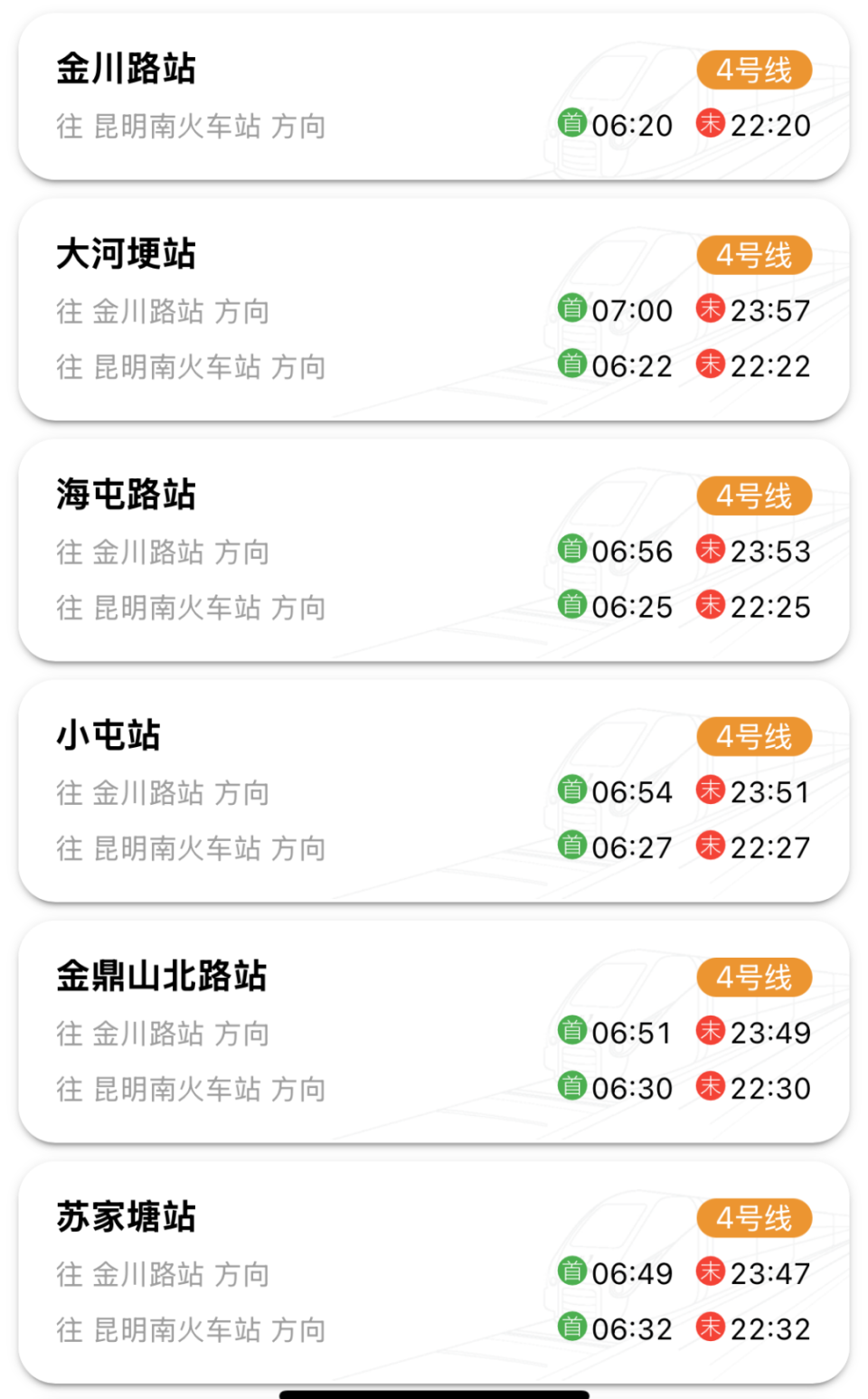Tap the 首 icon beside 06:49 at 苏家塘站

[x=572, y=1273]
